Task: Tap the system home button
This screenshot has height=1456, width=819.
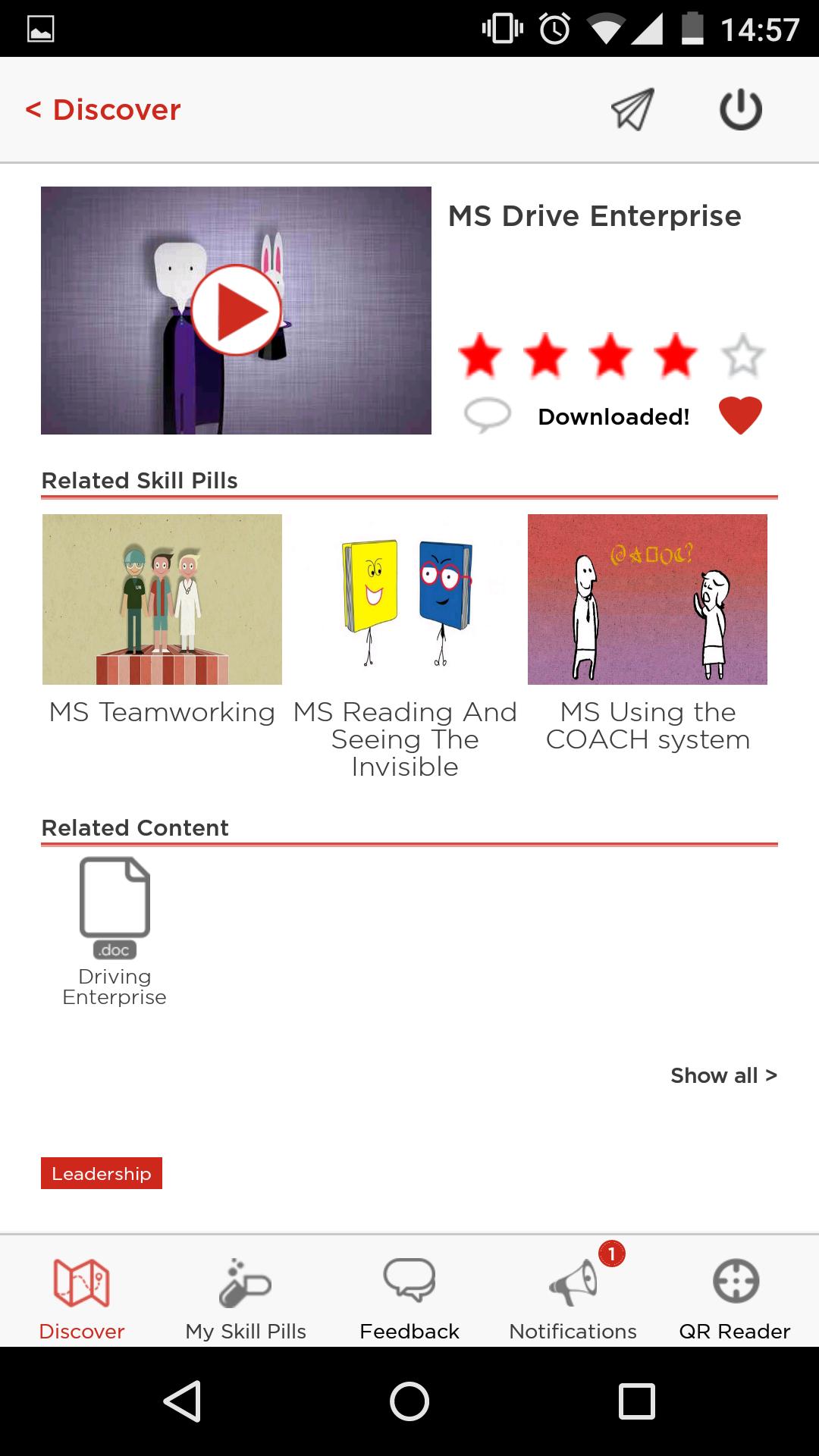Action: click(409, 1401)
